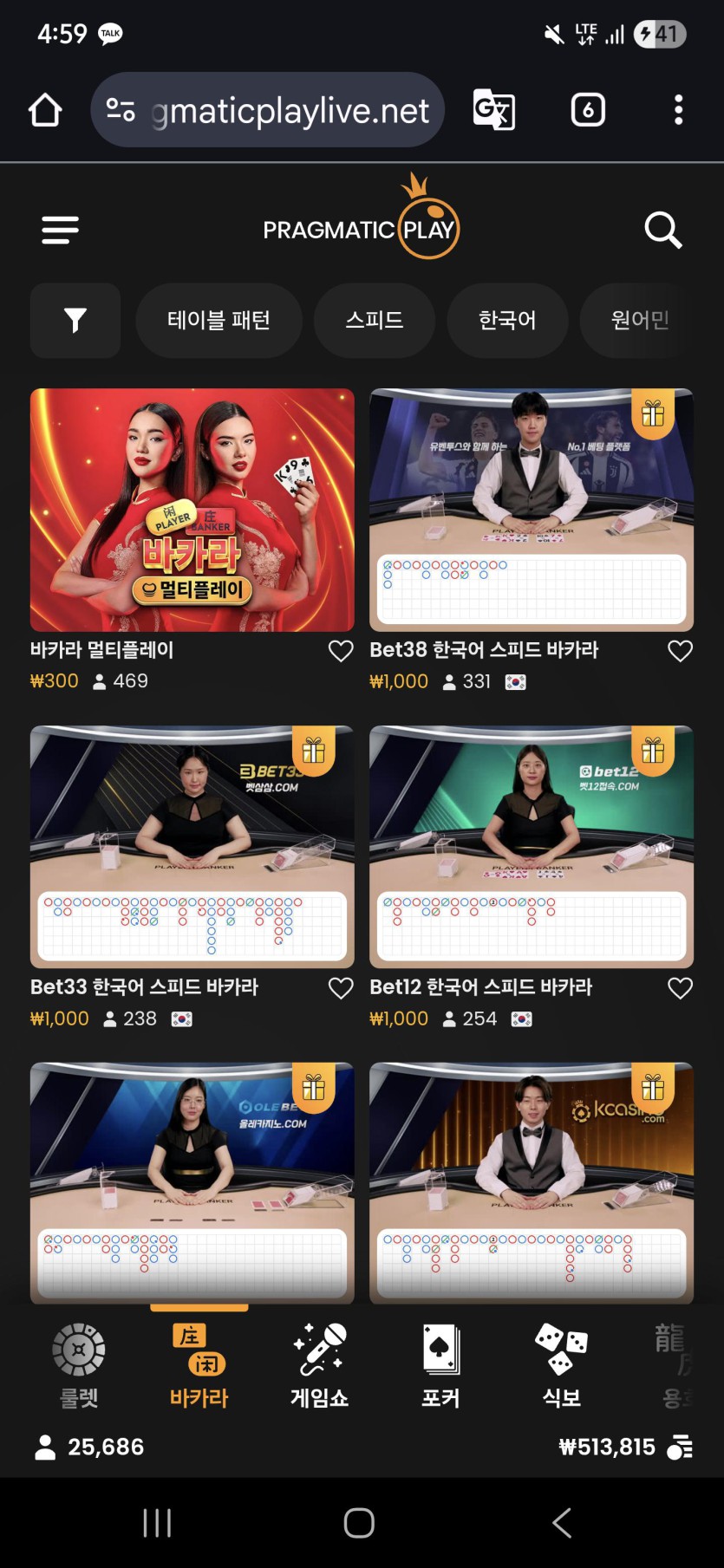Switch to the 포커 tab
The width and height of the screenshot is (724, 1568).
coord(440,1365)
